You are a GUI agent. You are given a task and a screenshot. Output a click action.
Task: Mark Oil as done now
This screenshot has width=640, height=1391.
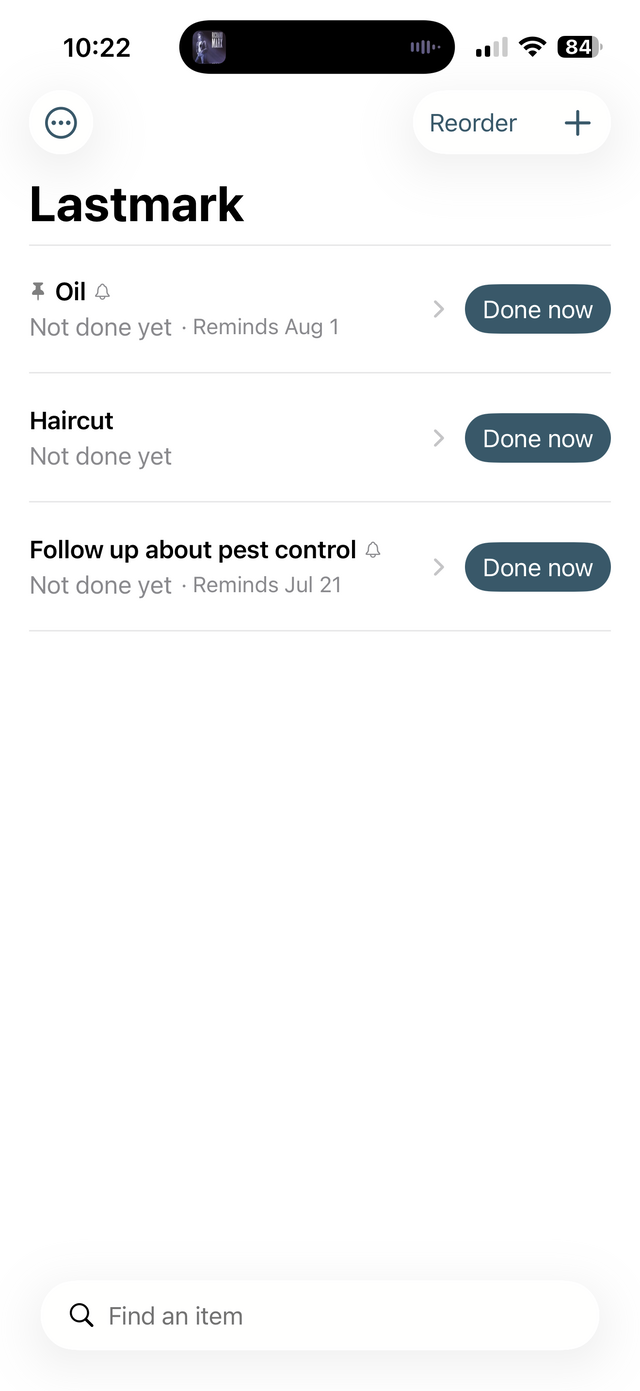point(538,310)
